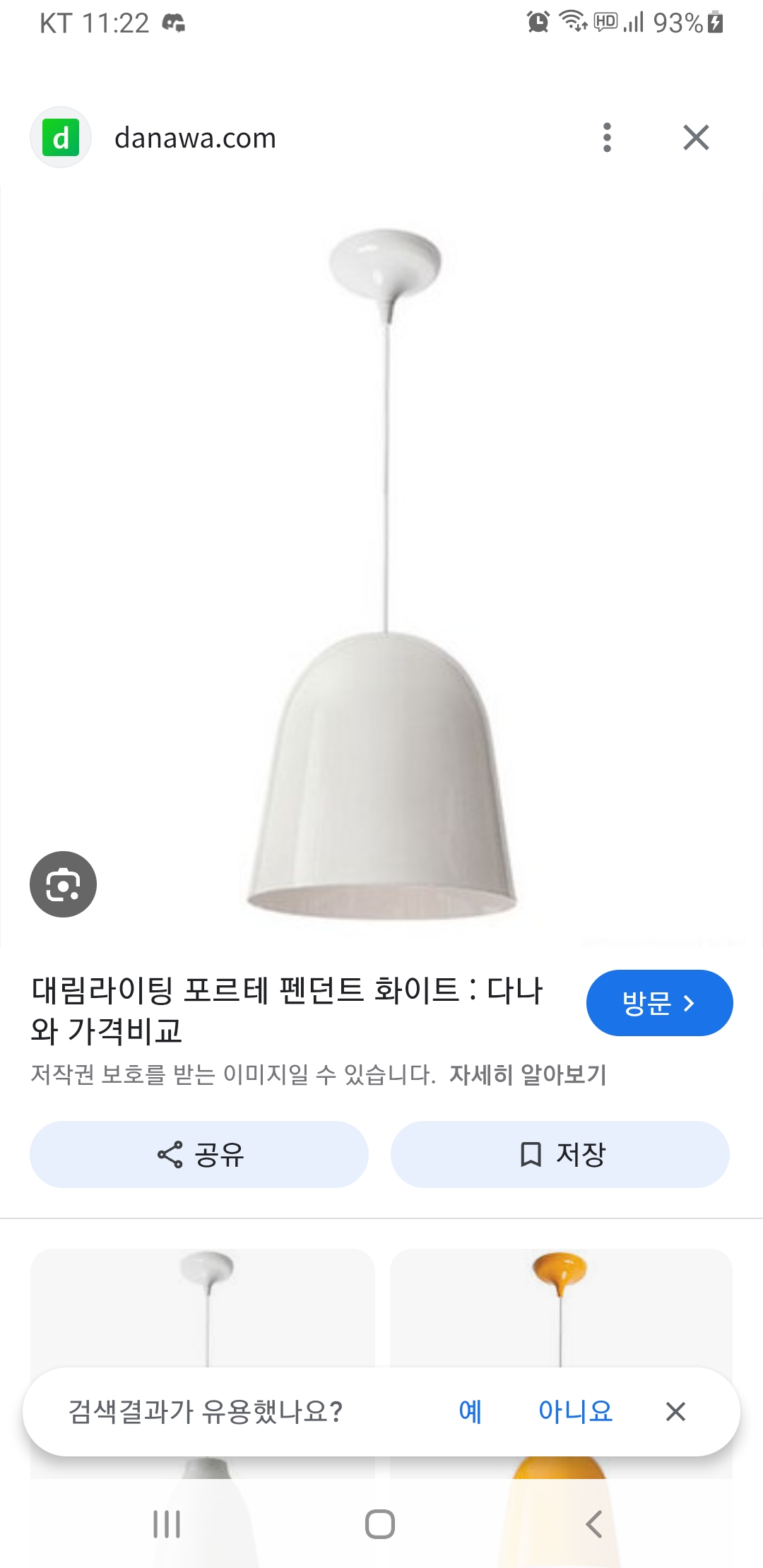The height and width of the screenshot is (1568, 763).
Task: Search this image with Google Lens
Action: pyautogui.click(x=63, y=884)
